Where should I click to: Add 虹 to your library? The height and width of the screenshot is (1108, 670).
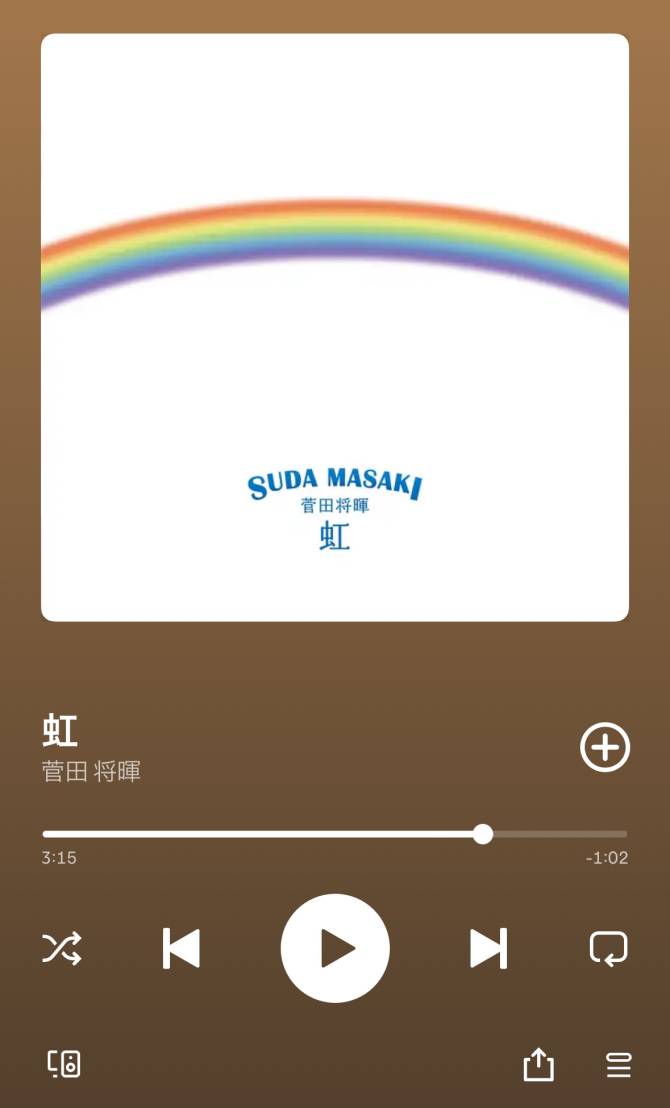(605, 747)
